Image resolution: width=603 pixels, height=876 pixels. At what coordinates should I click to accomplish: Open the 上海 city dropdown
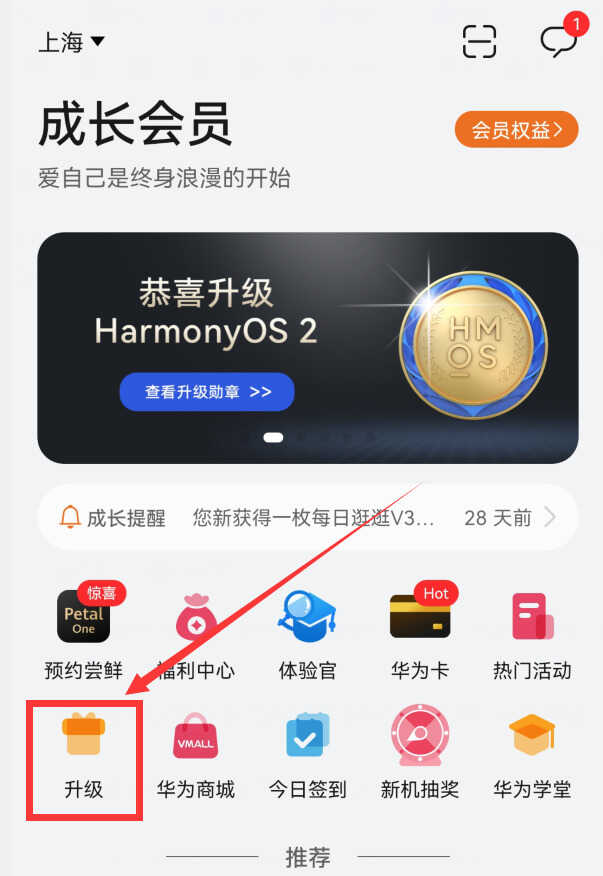71,42
